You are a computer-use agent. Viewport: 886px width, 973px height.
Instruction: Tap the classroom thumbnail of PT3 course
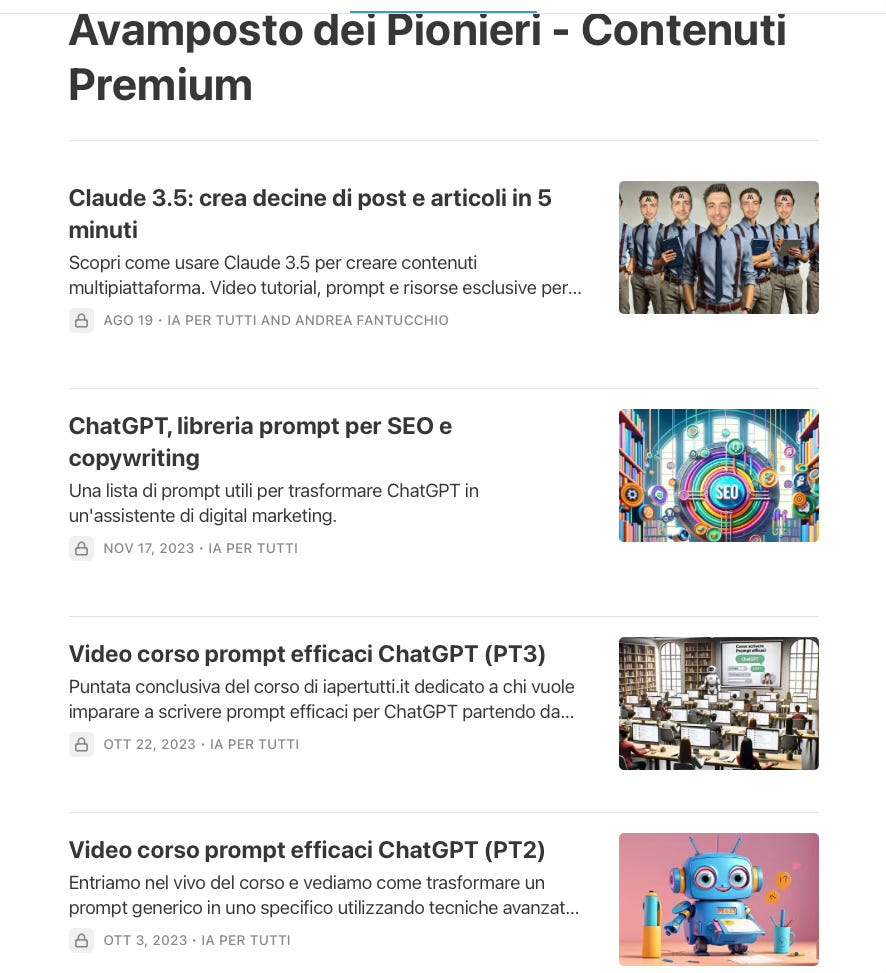(718, 703)
